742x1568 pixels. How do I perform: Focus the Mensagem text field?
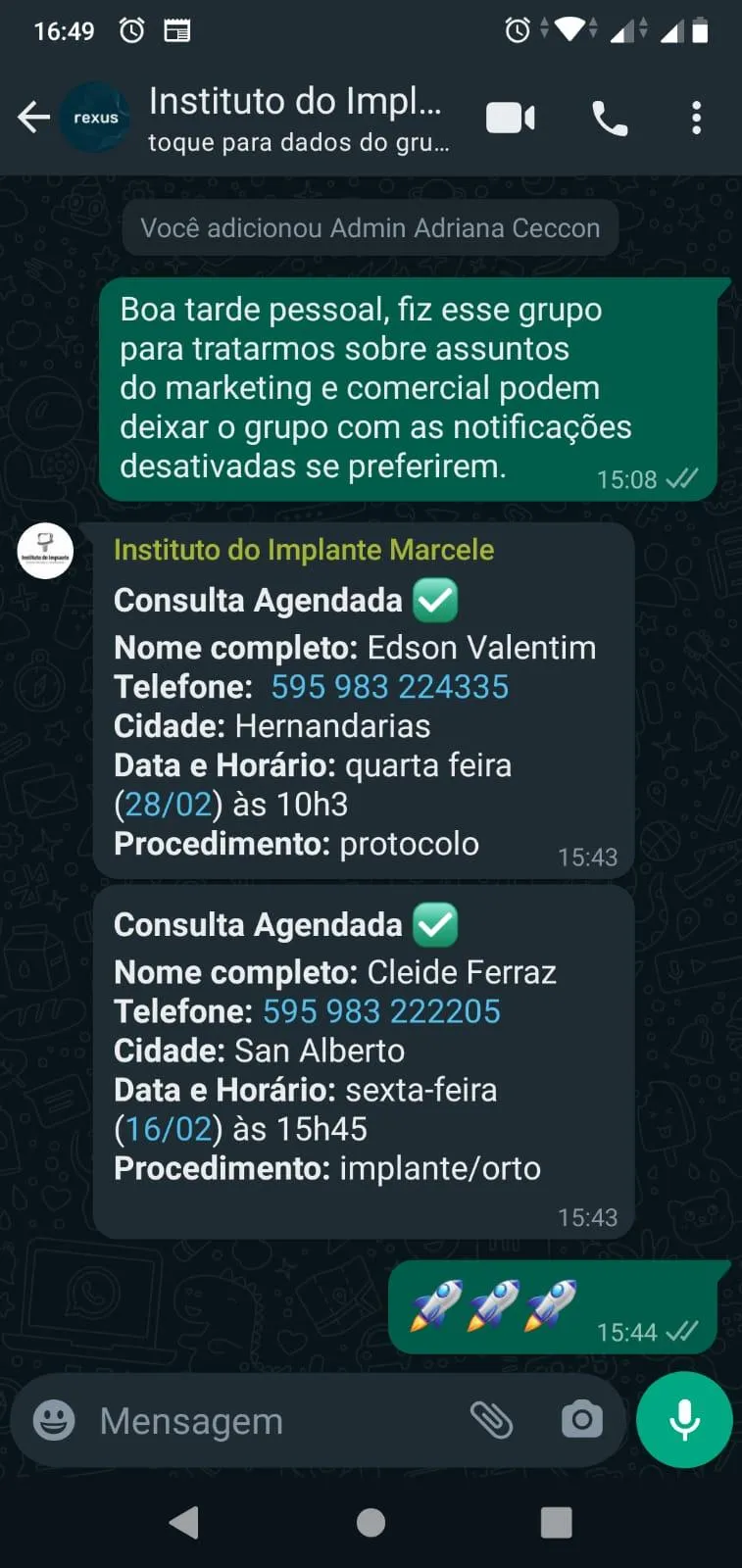point(274,1421)
